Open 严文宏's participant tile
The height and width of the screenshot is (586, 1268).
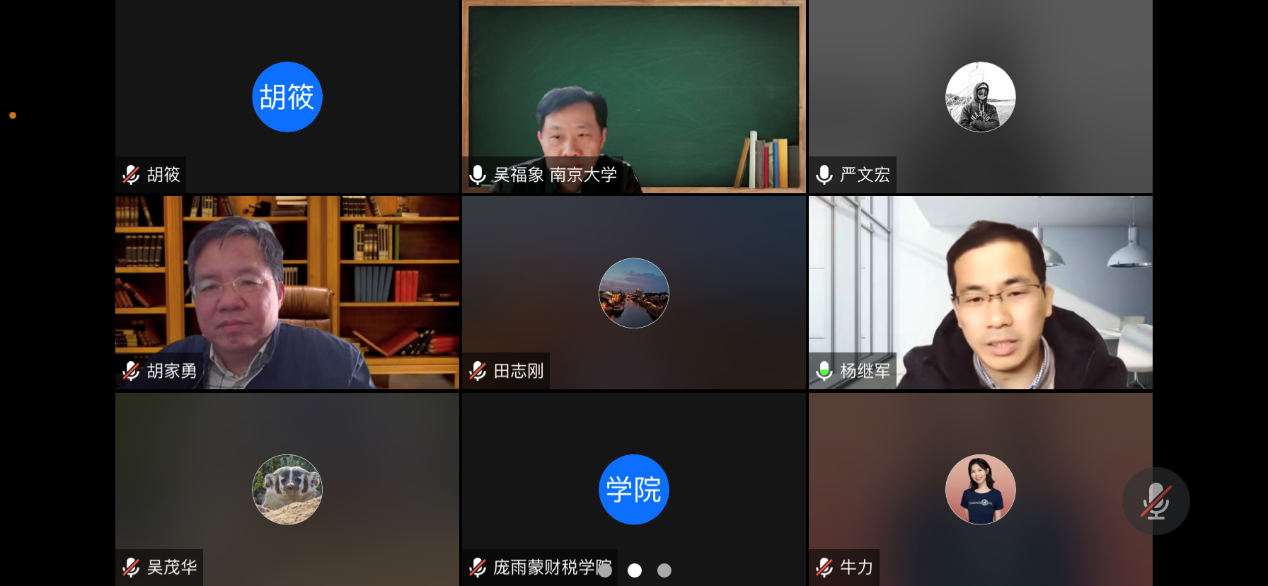click(x=980, y=96)
